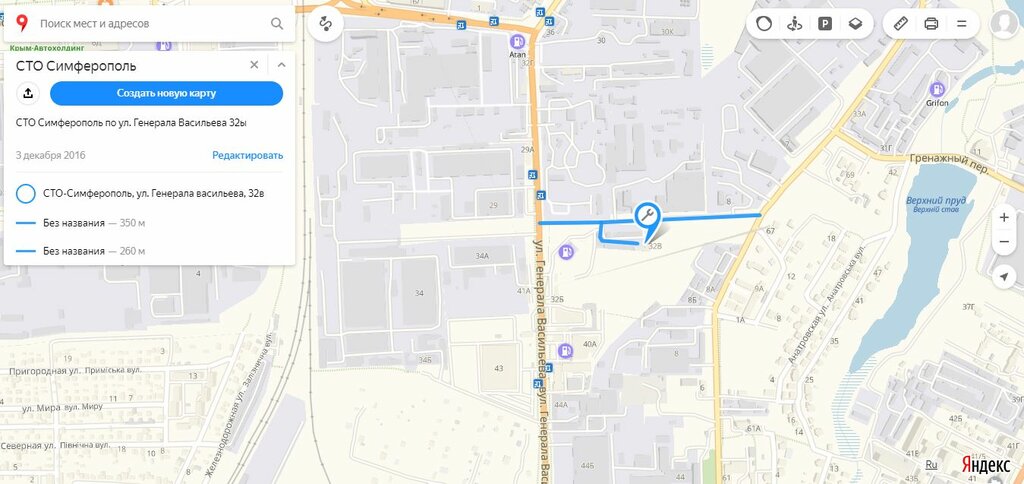
Task: Open the profile avatar
Action: coord(1003,23)
